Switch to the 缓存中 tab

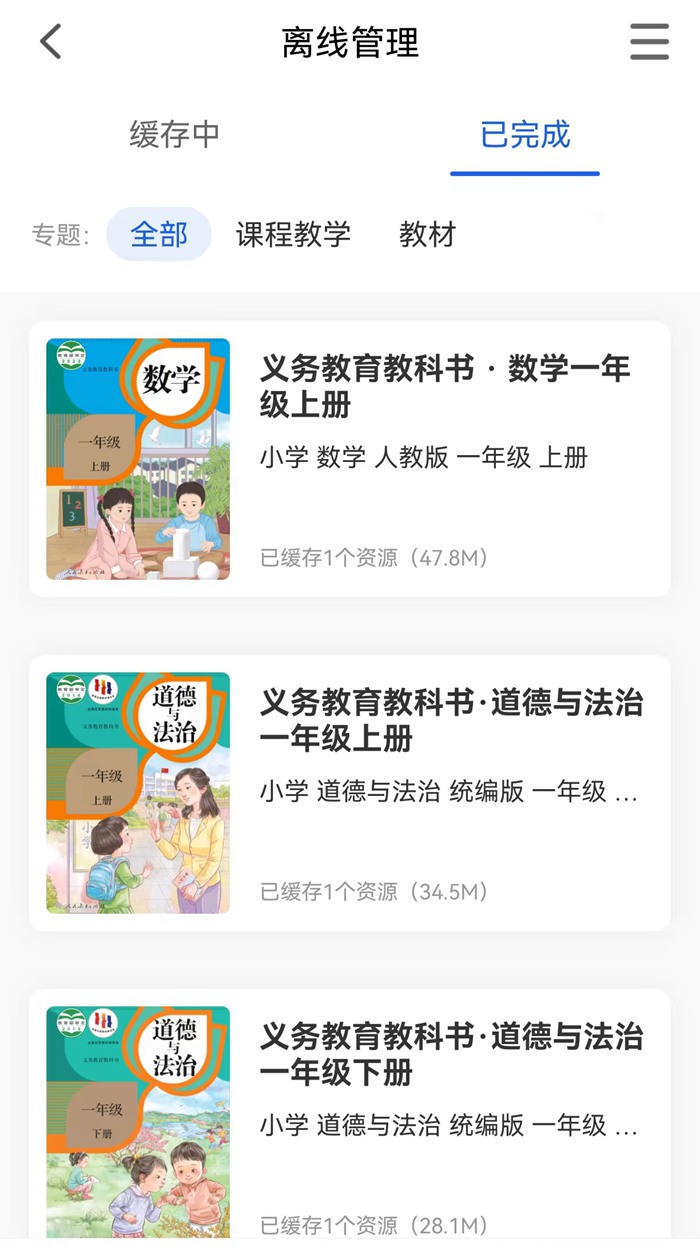(174, 135)
